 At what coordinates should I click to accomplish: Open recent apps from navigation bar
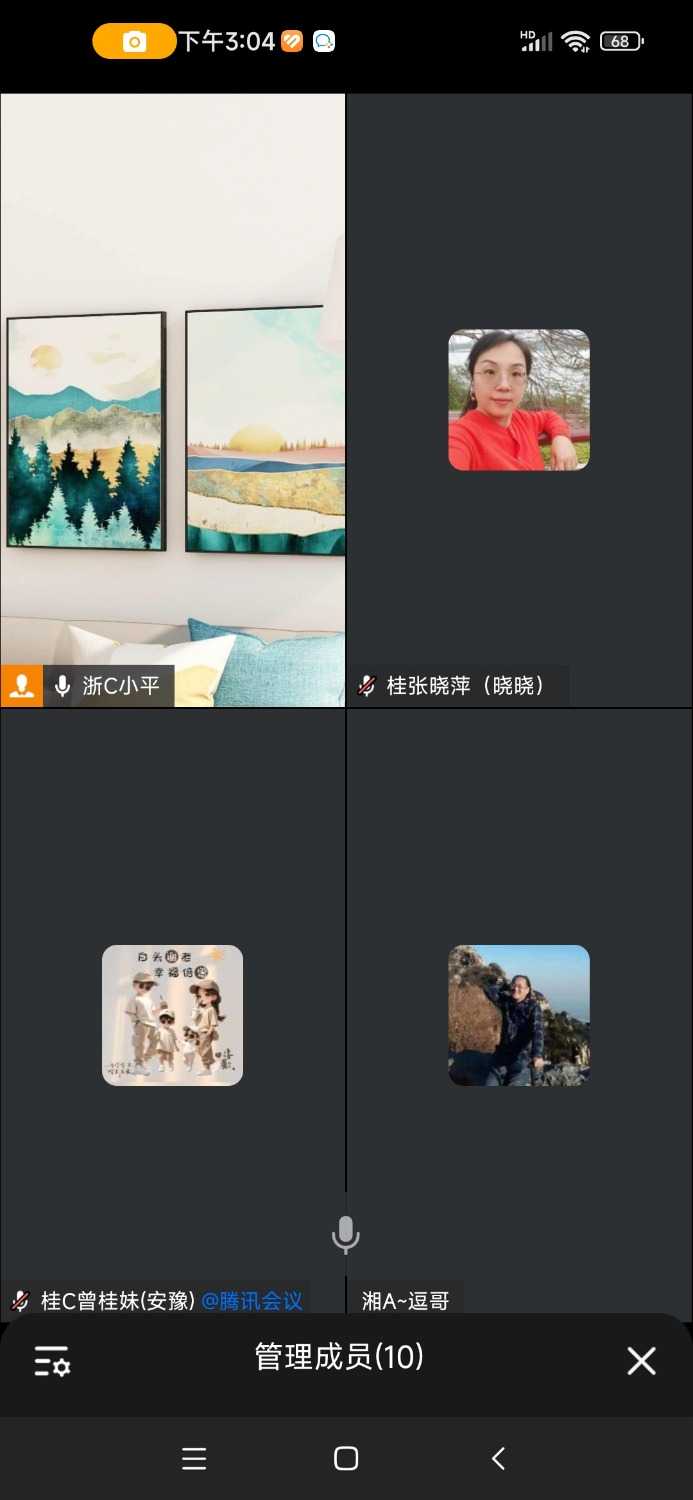tap(194, 1458)
